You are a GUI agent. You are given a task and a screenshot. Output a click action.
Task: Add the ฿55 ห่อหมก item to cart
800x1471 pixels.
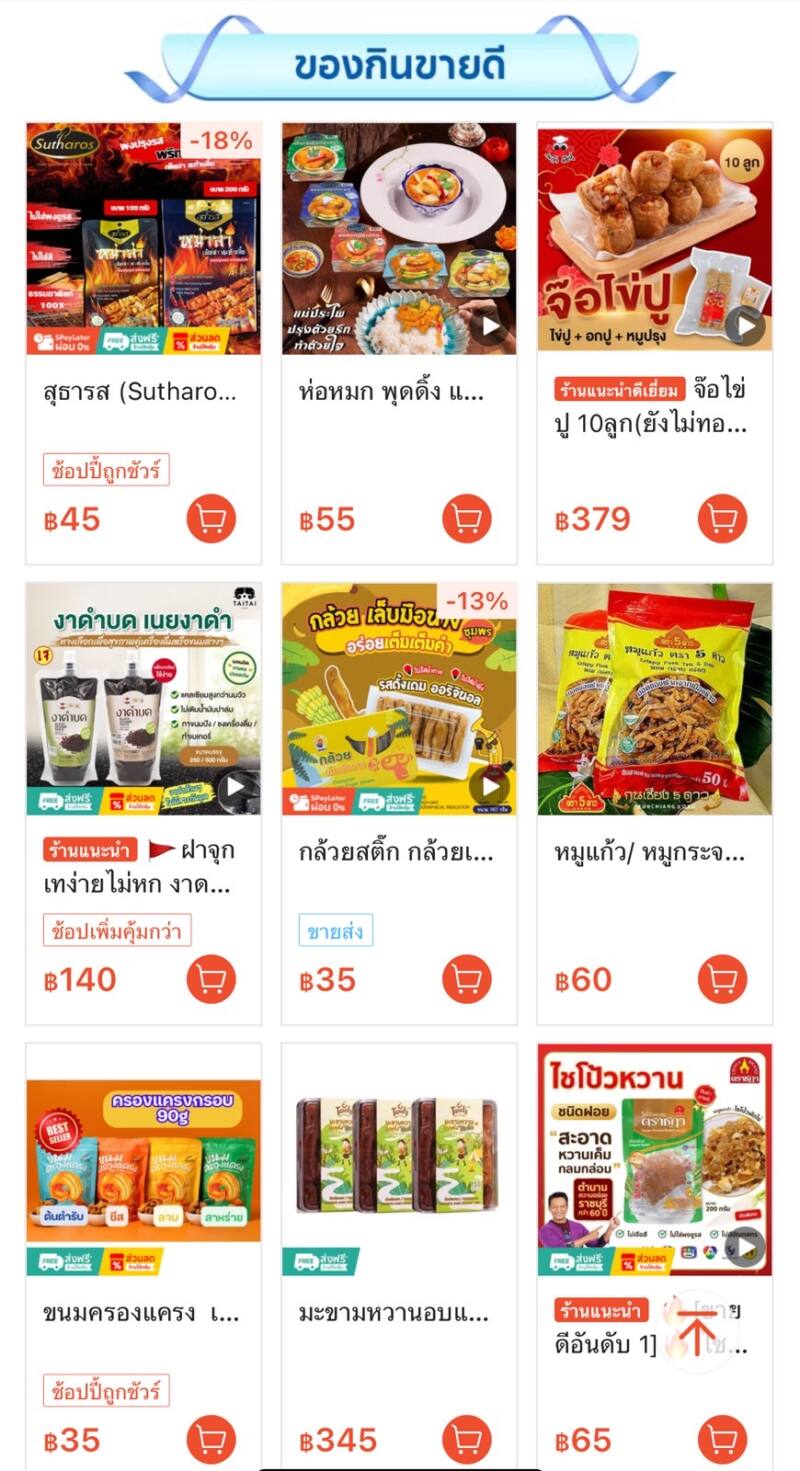pos(467,519)
